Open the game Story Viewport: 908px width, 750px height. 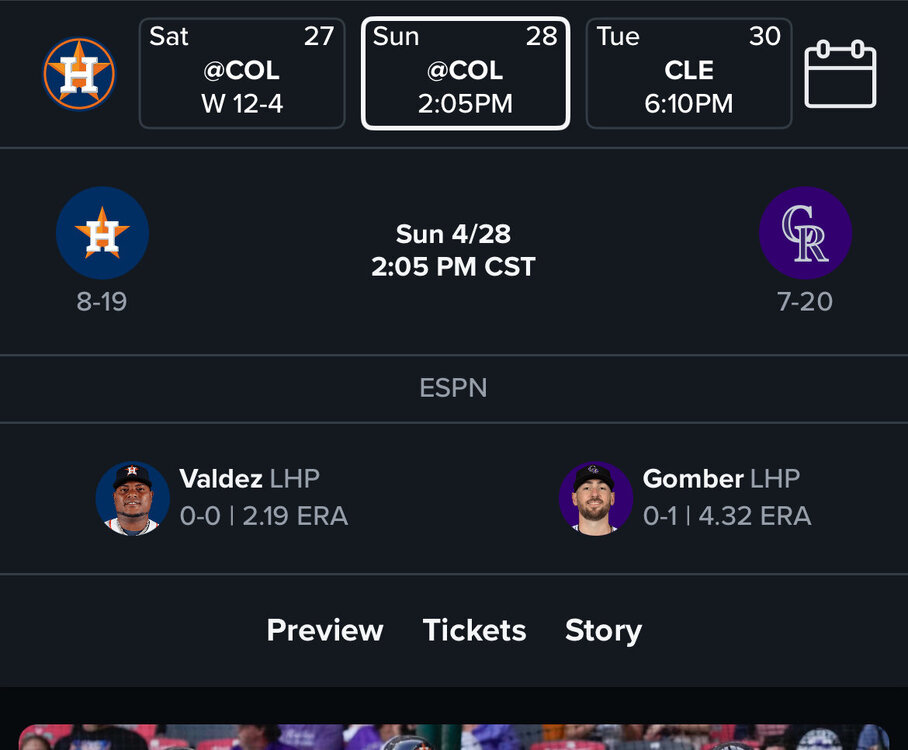click(x=603, y=630)
